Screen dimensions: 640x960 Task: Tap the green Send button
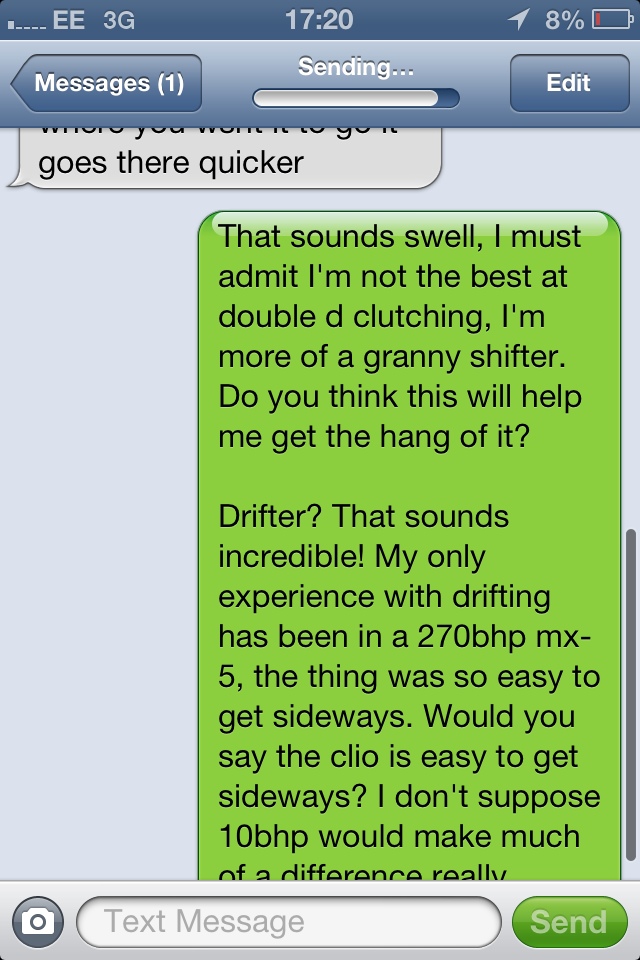point(568,921)
